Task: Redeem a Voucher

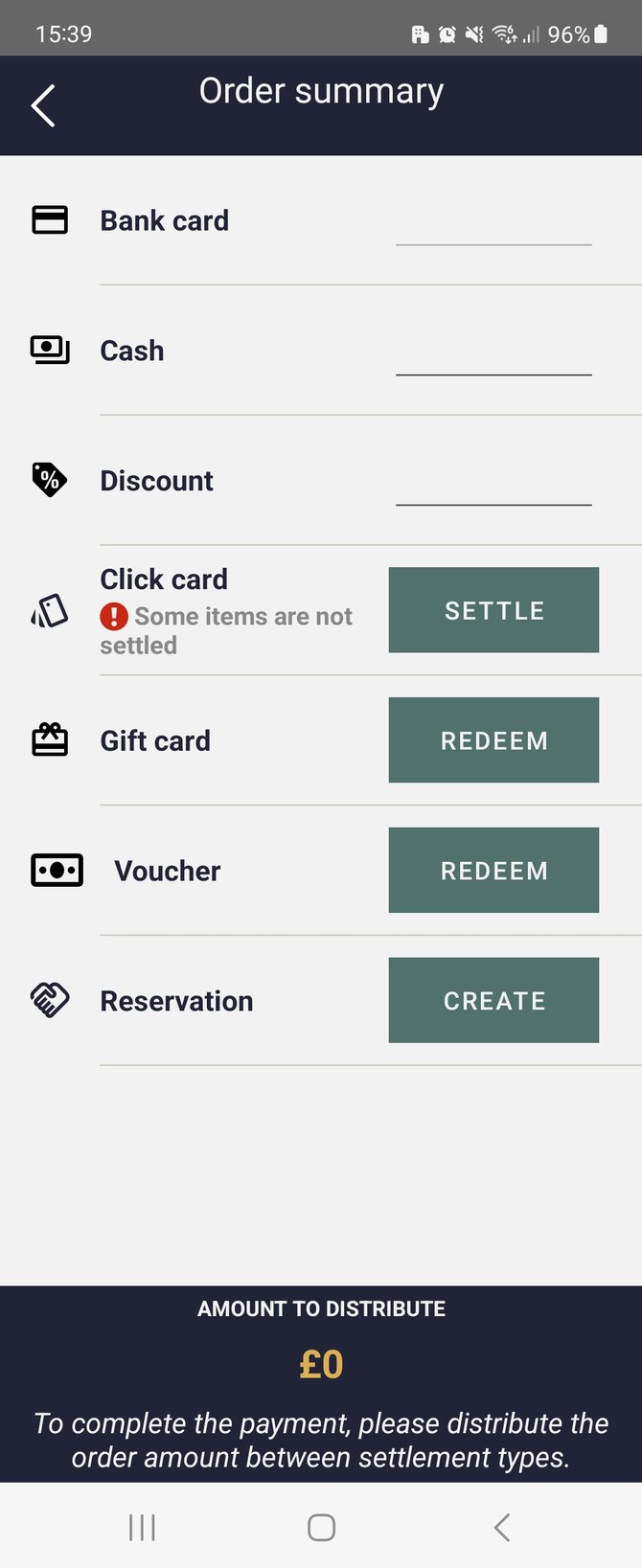Action: (x=493, y=871)
